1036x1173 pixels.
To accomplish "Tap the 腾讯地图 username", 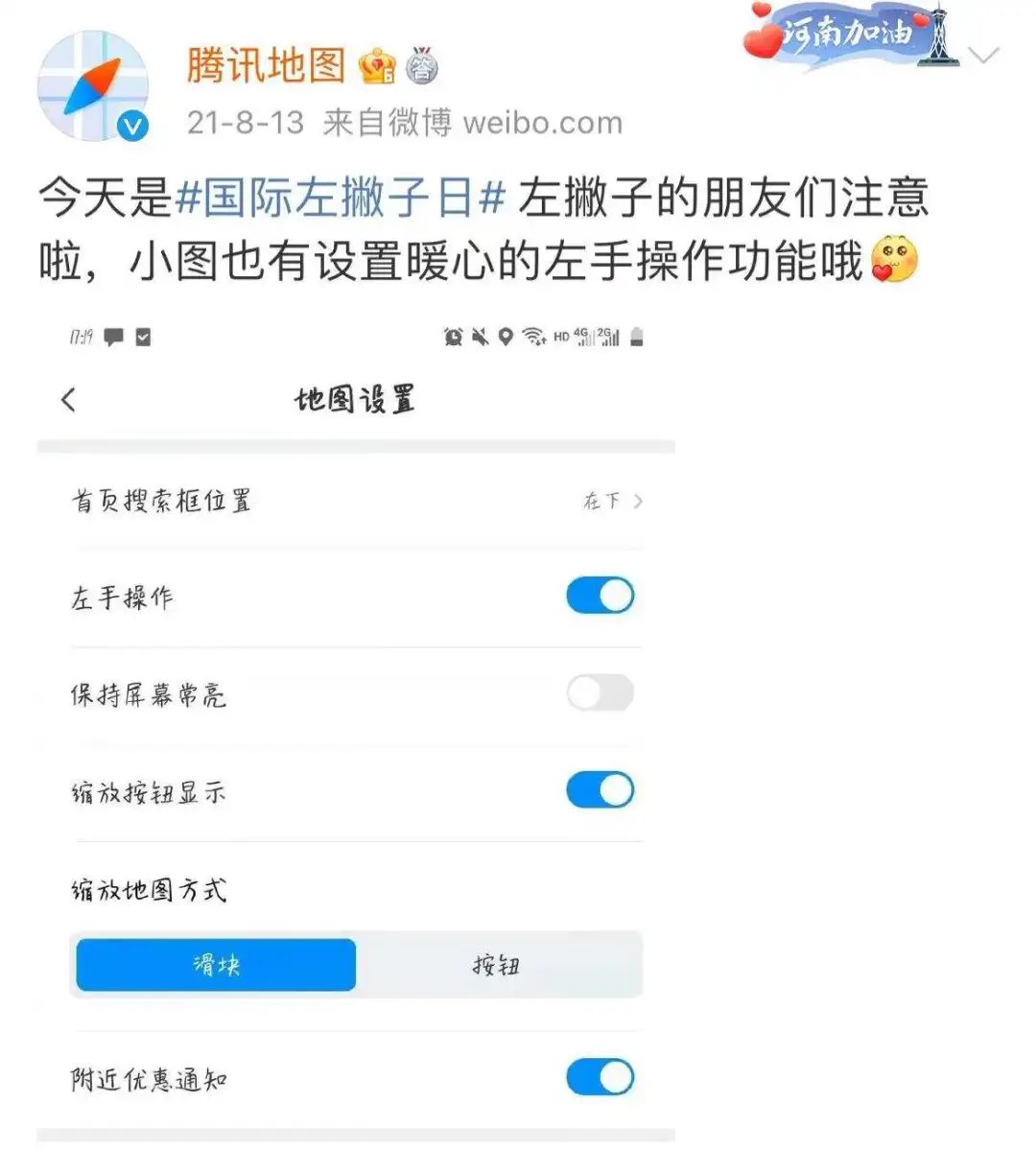I will (x=266, y=65).
